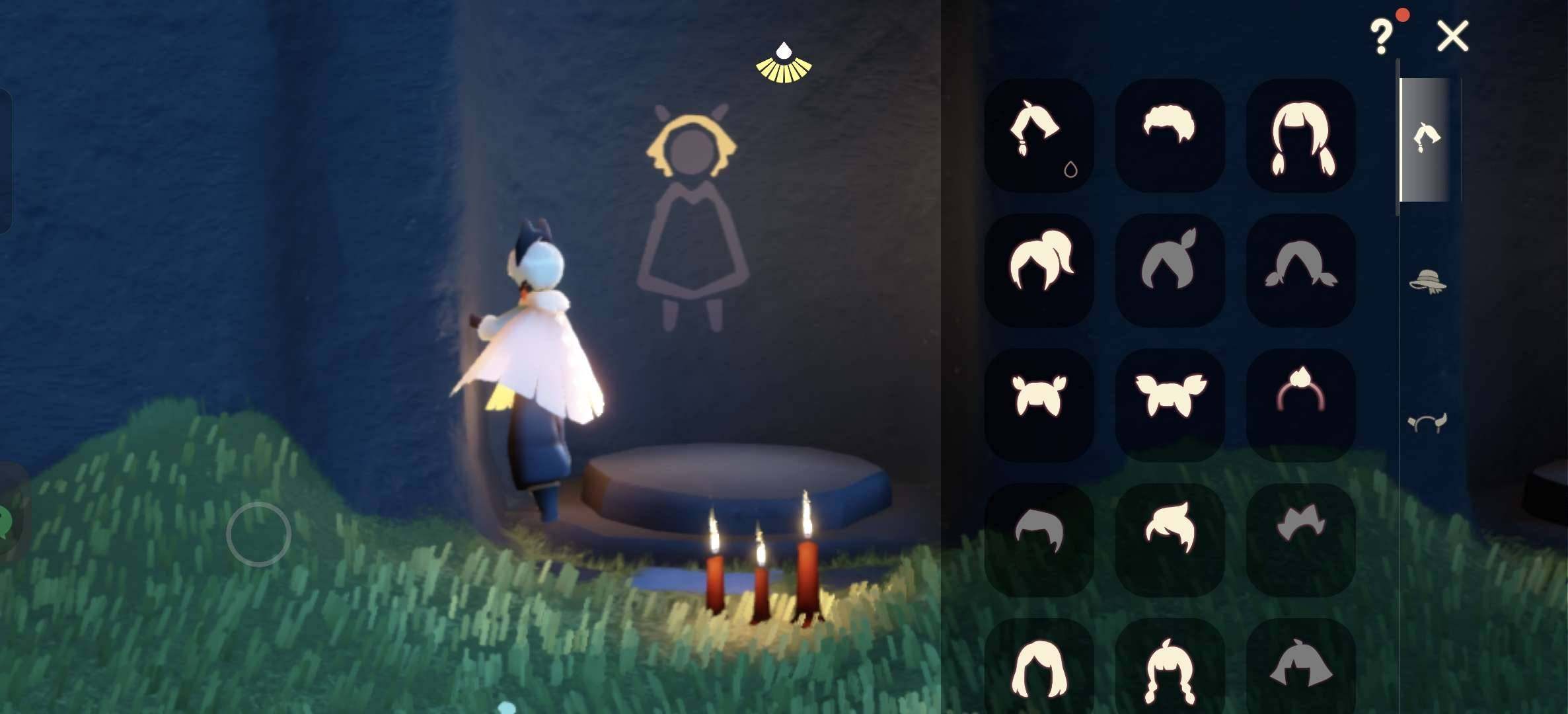Pick the small double buns hairstyle
Image resolution: width=1568 pixels, height=714 pixels.
(1039, 405)
